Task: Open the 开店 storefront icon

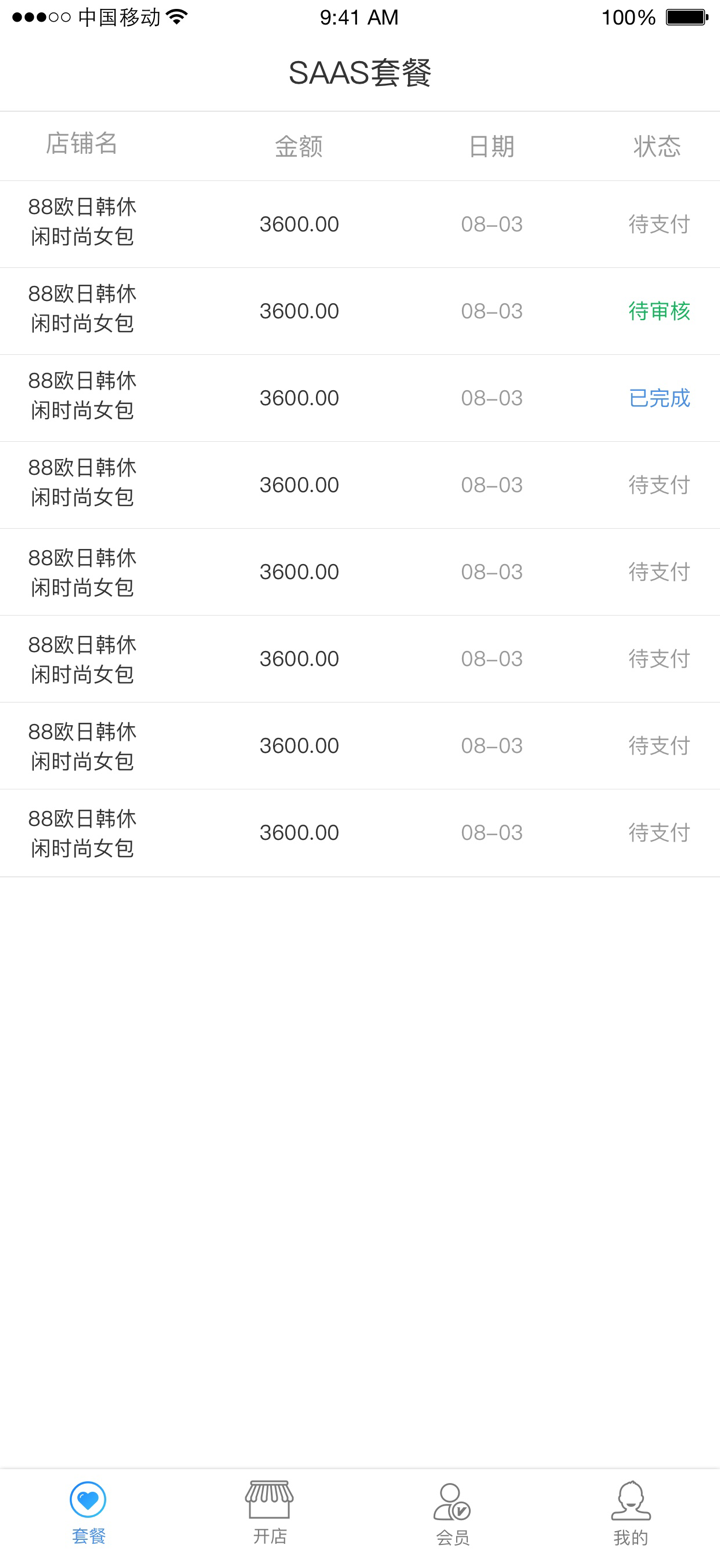Action: (x=268, y=1499)
